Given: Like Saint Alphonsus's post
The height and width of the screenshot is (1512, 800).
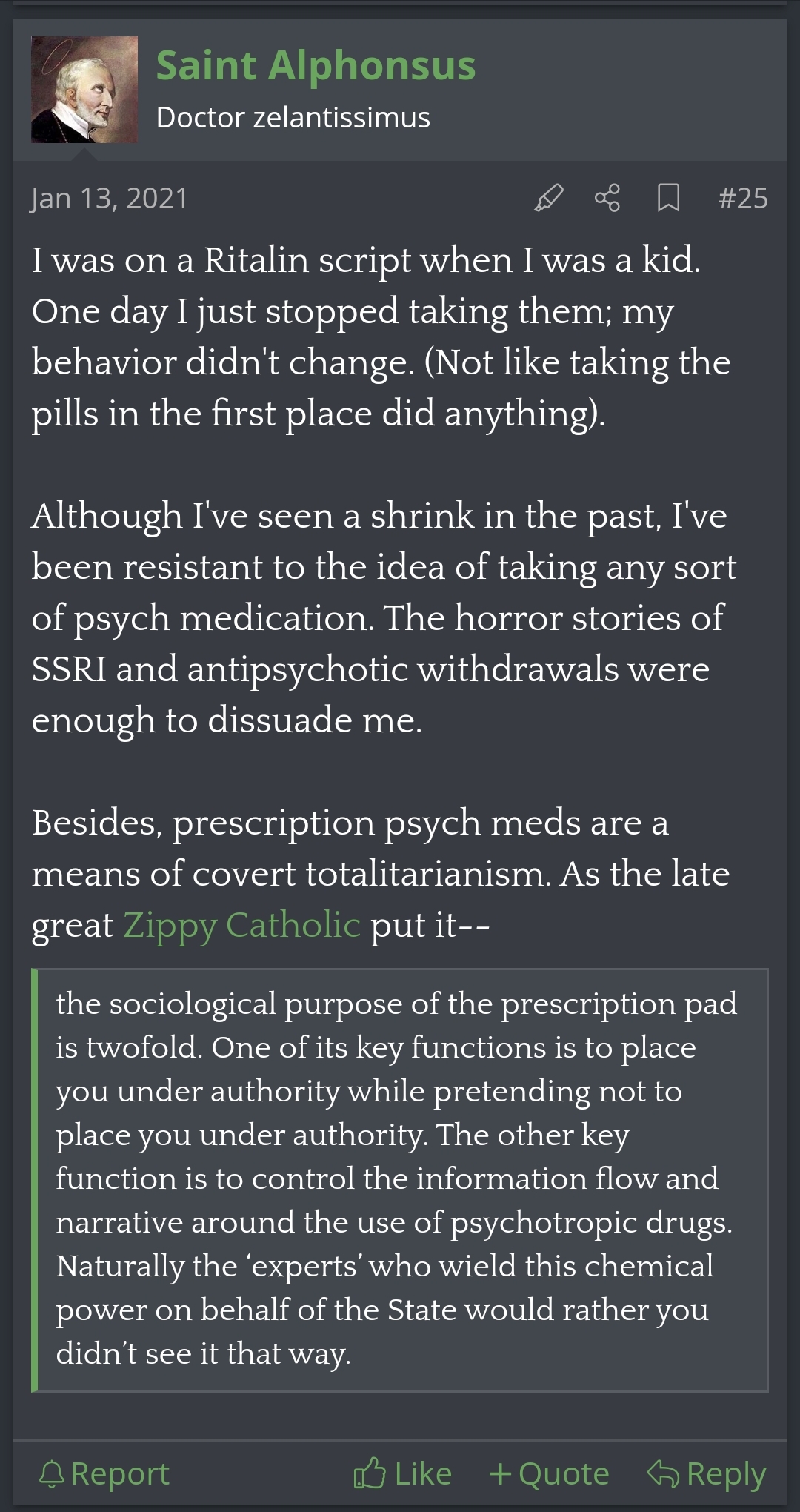Looking at the screenshot, I should pos(402,1473).
